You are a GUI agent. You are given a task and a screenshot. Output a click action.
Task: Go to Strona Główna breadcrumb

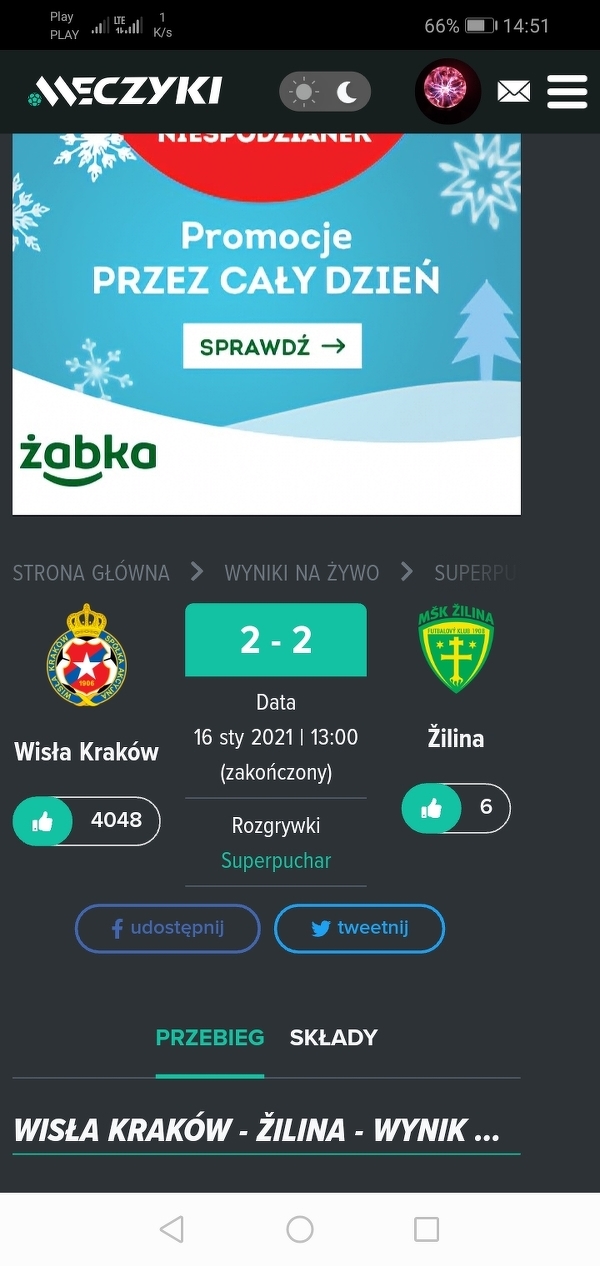click(x=91, y=573)
